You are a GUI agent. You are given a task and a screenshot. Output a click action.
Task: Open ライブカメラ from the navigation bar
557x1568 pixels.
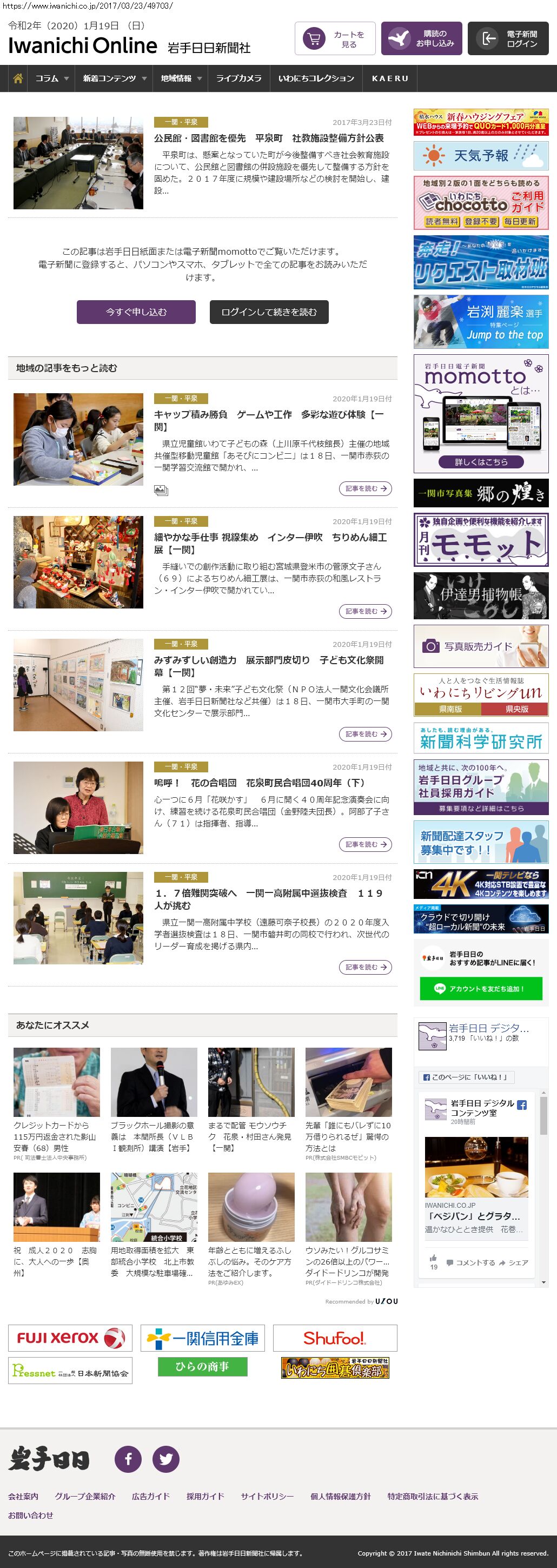tap(238, 78)
